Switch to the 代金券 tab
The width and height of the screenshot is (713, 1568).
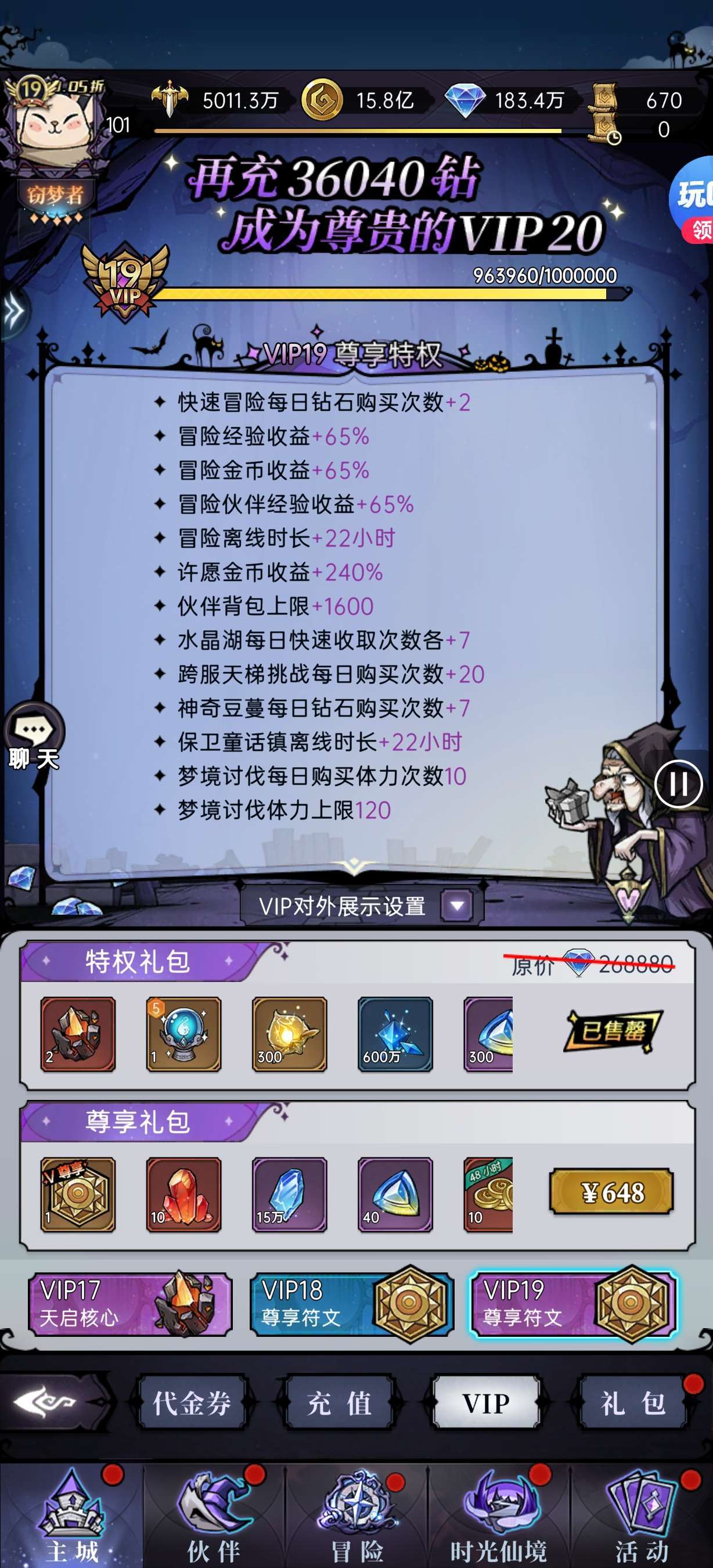click(192, 1402)
